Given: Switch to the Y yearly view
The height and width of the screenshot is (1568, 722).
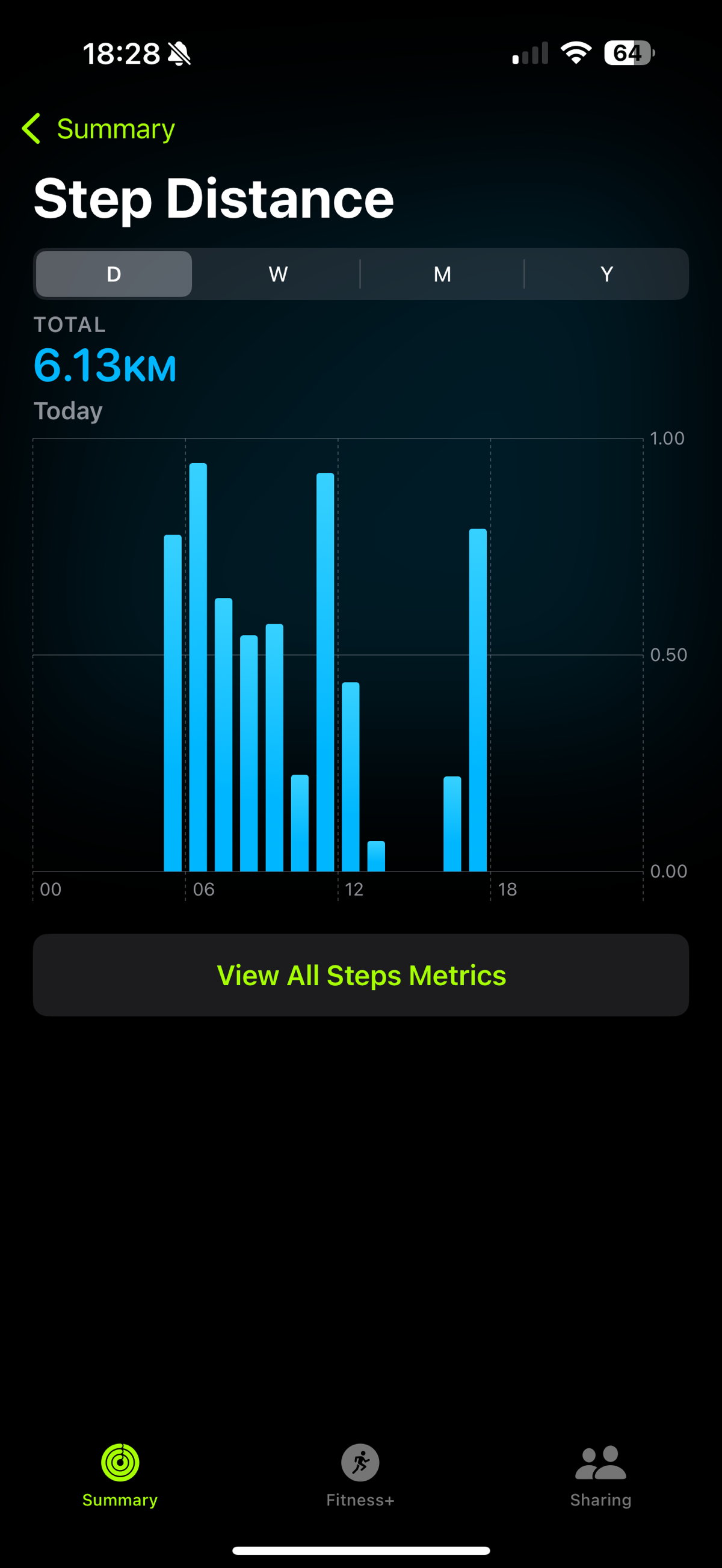Looking at the screenshot, I should [606, 274].
